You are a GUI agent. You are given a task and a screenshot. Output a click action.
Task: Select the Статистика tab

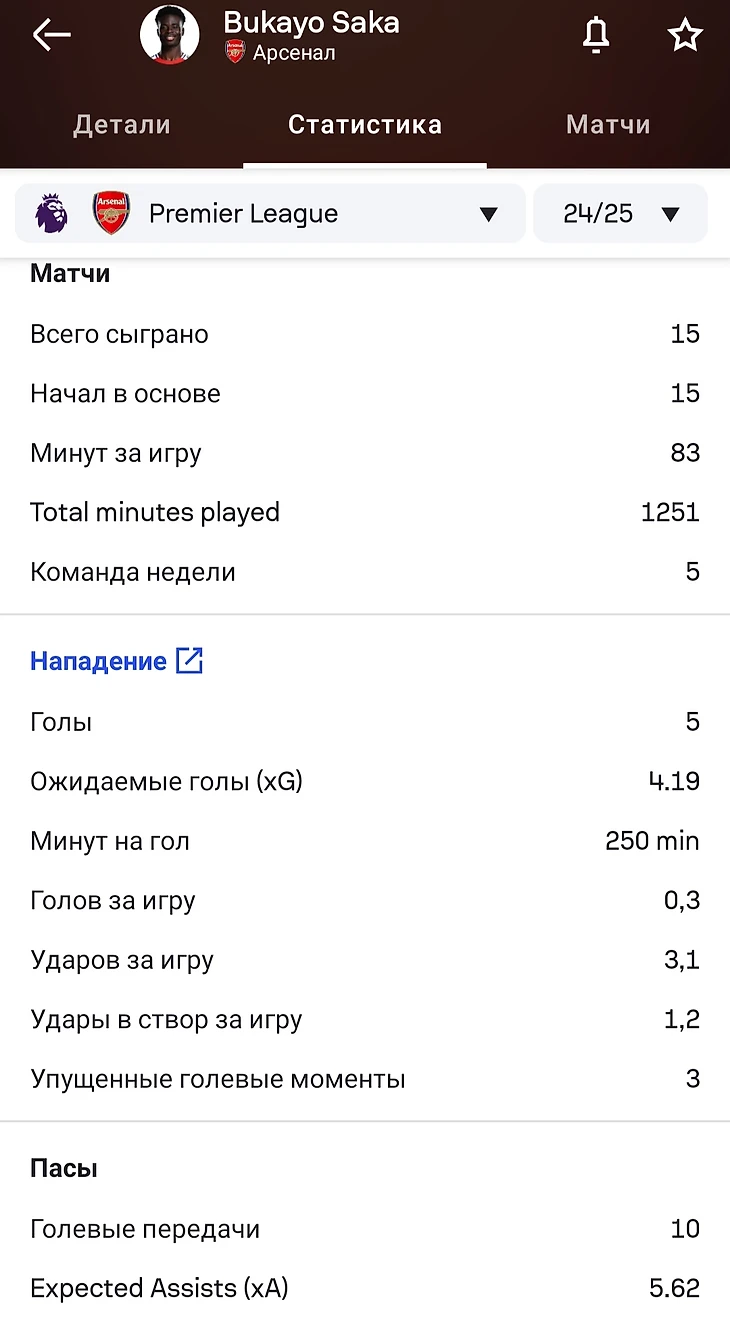(365, 125)
